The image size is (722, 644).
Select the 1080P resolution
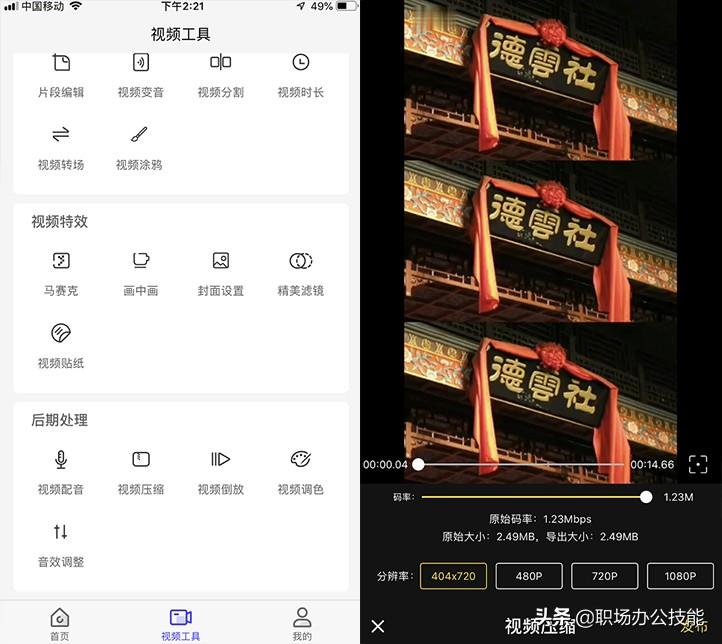[x=680, y=576]
